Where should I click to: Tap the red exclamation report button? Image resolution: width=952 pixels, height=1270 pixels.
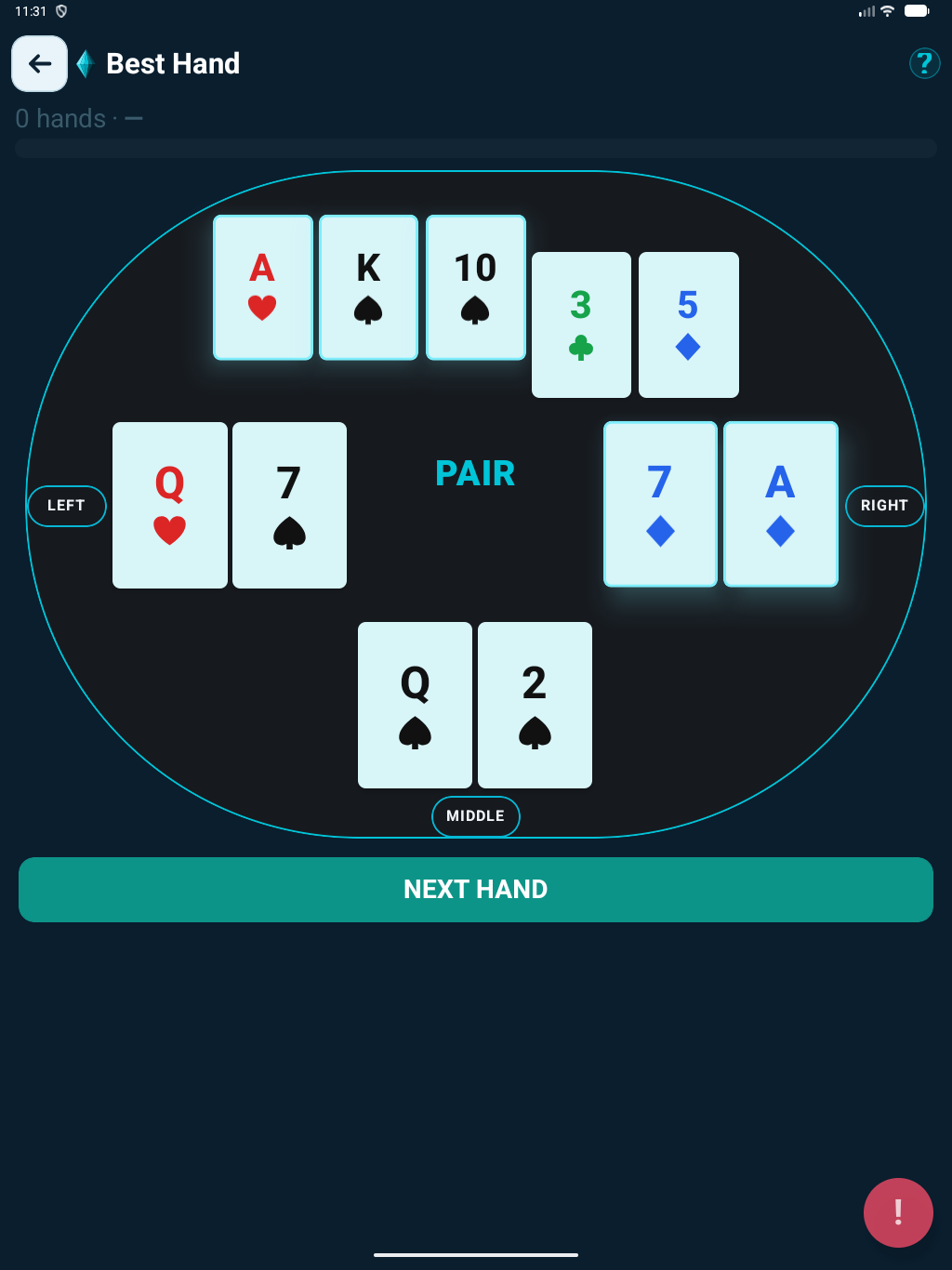[x=897, y=1212]
